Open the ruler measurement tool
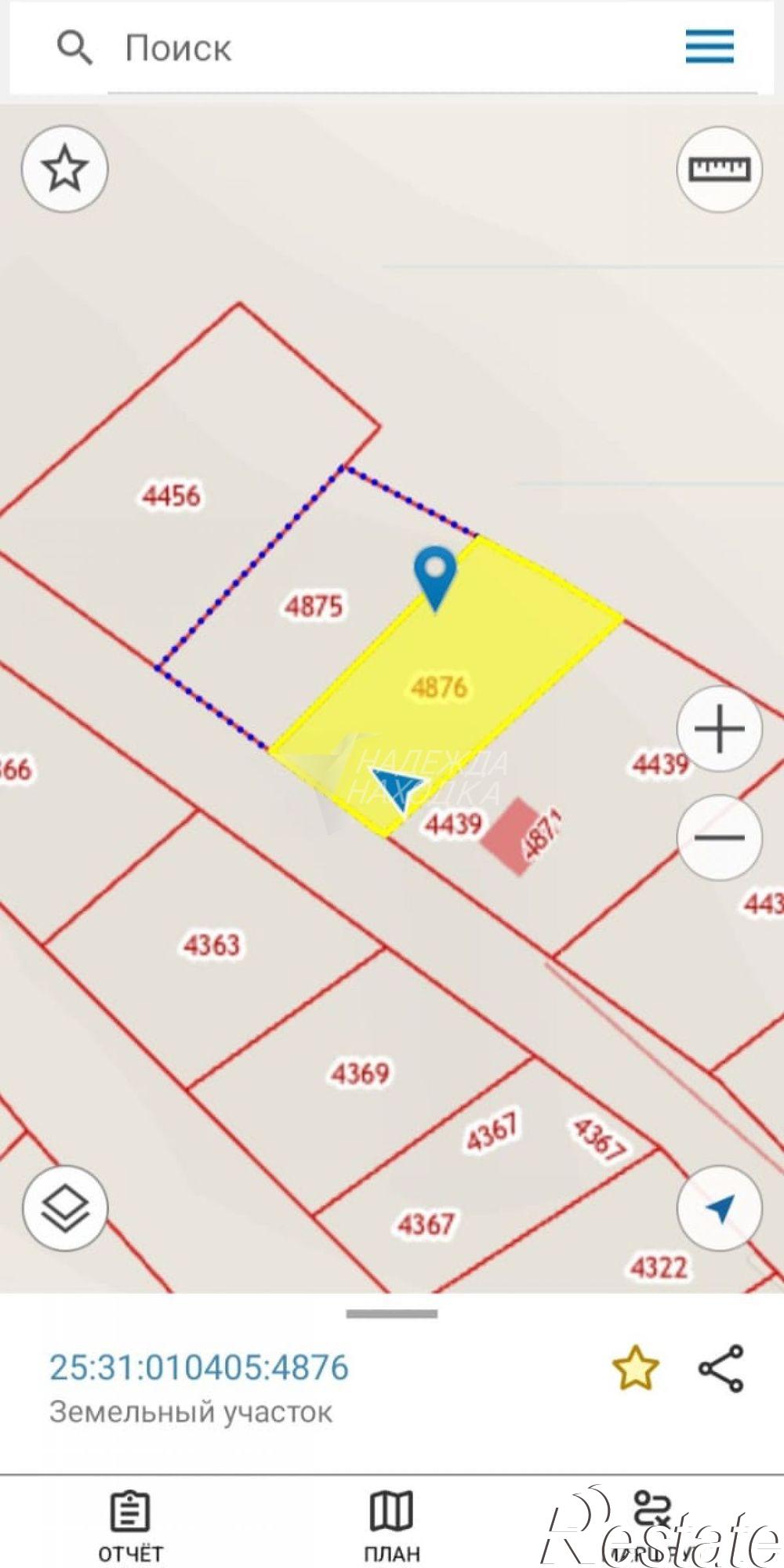784x1568 pixels. pos(719,169)
